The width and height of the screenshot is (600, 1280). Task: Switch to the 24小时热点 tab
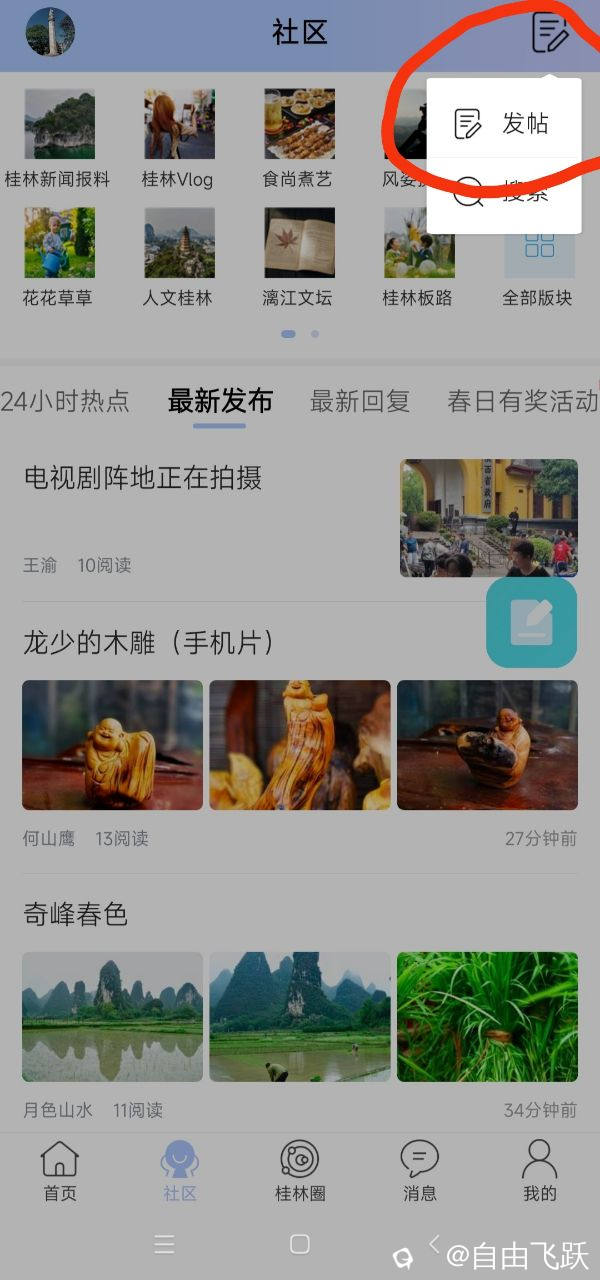coord(65,402)
